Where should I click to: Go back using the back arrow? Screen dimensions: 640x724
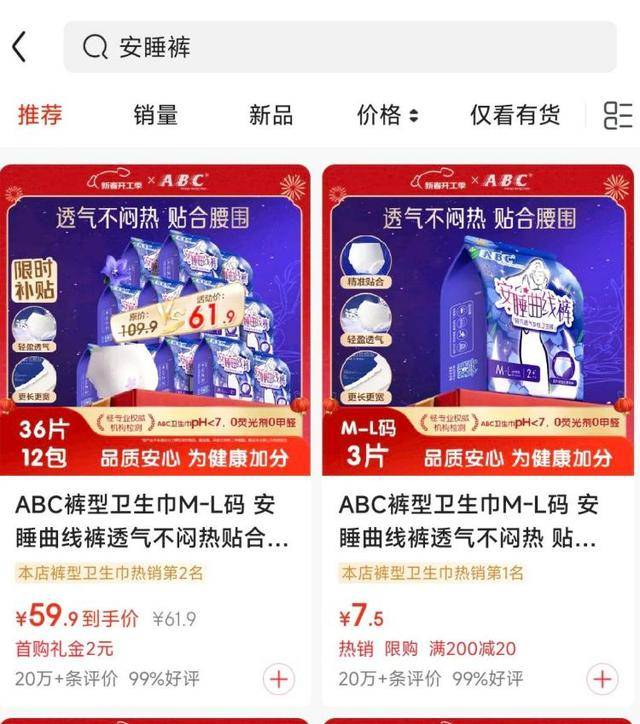(x=20, y=47)
